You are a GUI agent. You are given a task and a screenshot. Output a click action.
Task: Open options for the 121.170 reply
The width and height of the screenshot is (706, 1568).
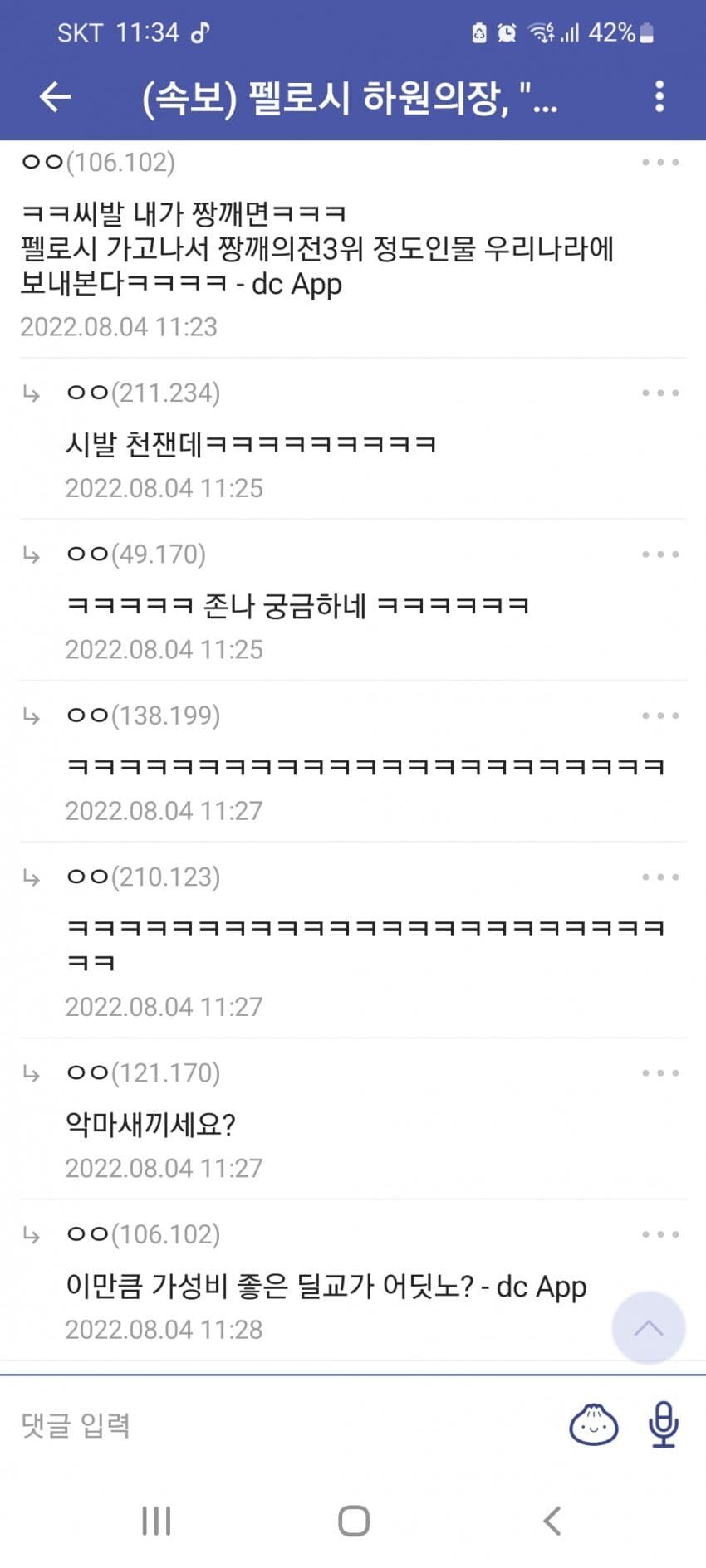coord(660,1073)
